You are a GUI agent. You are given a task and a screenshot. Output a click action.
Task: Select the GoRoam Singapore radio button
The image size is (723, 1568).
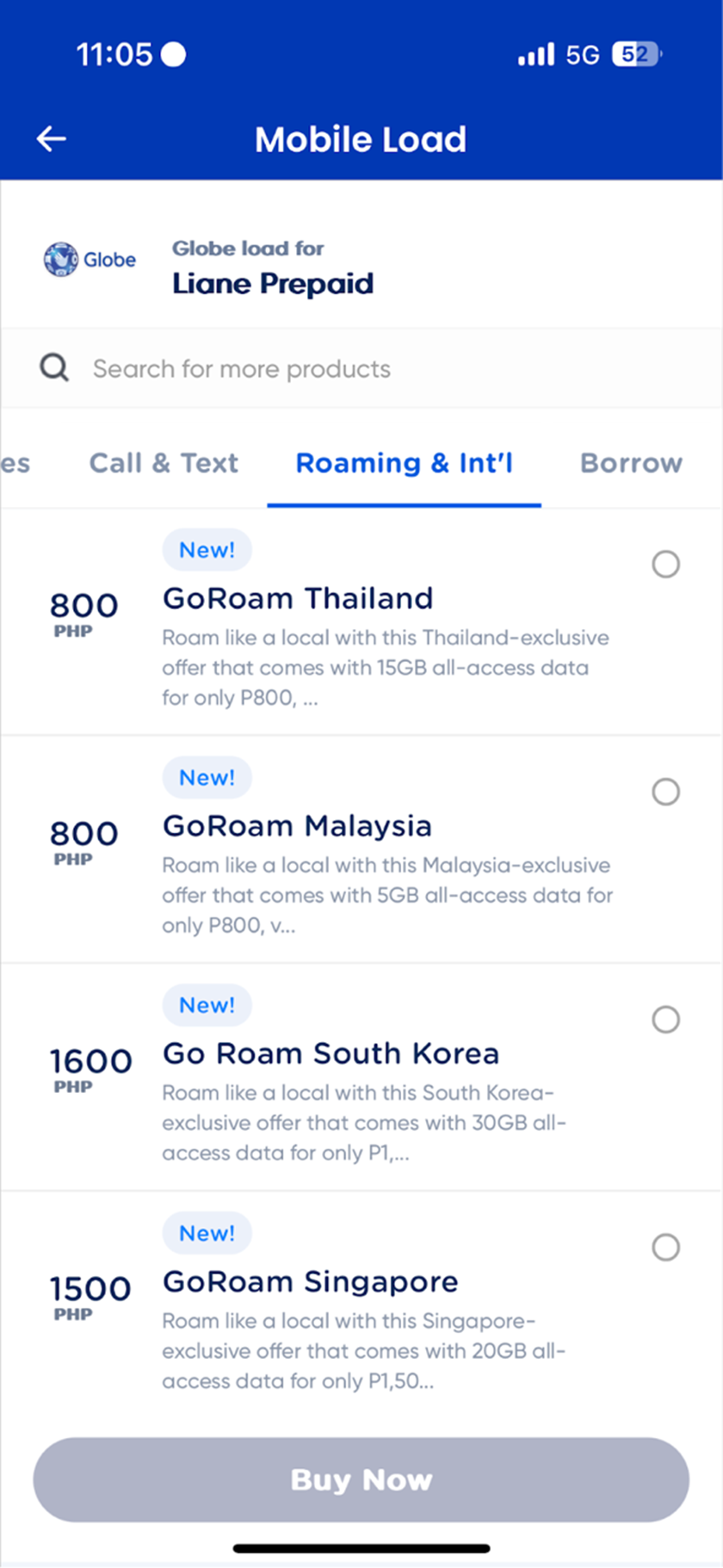pos(665,1247)
